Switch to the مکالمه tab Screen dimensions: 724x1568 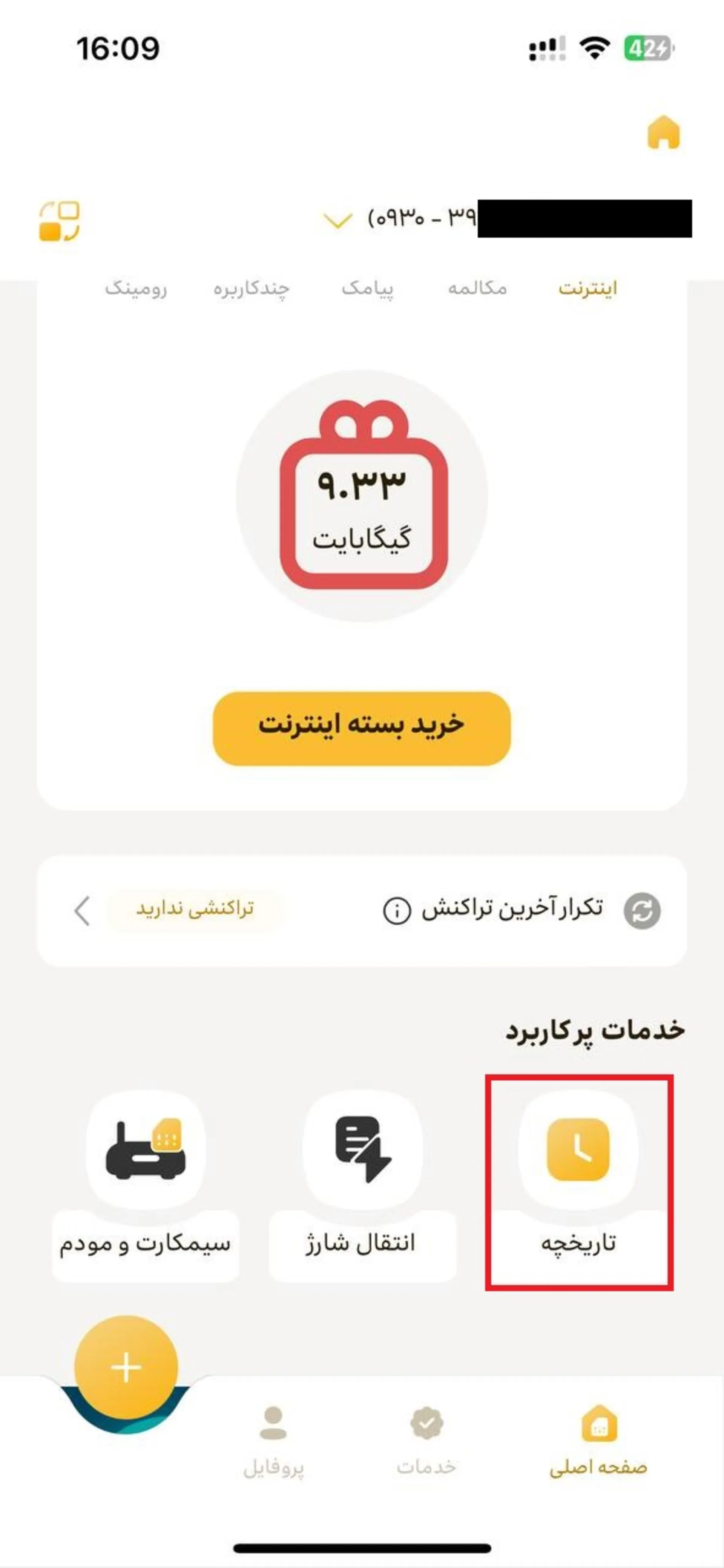click(x=477, y=288)
